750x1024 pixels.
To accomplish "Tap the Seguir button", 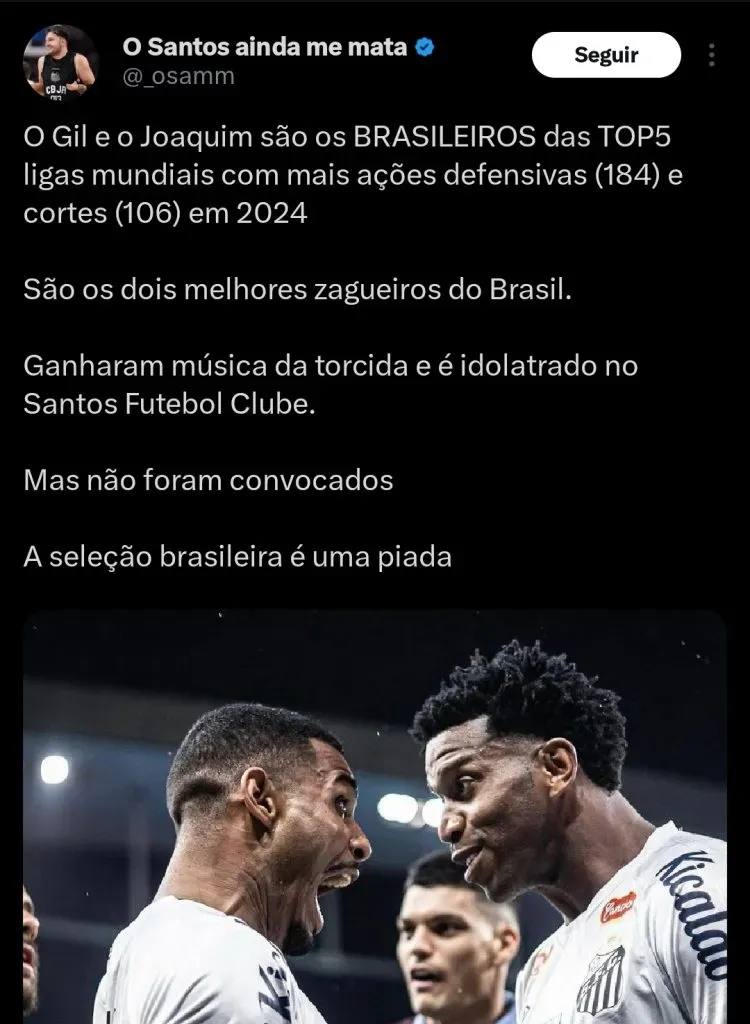I will [606, 55].
